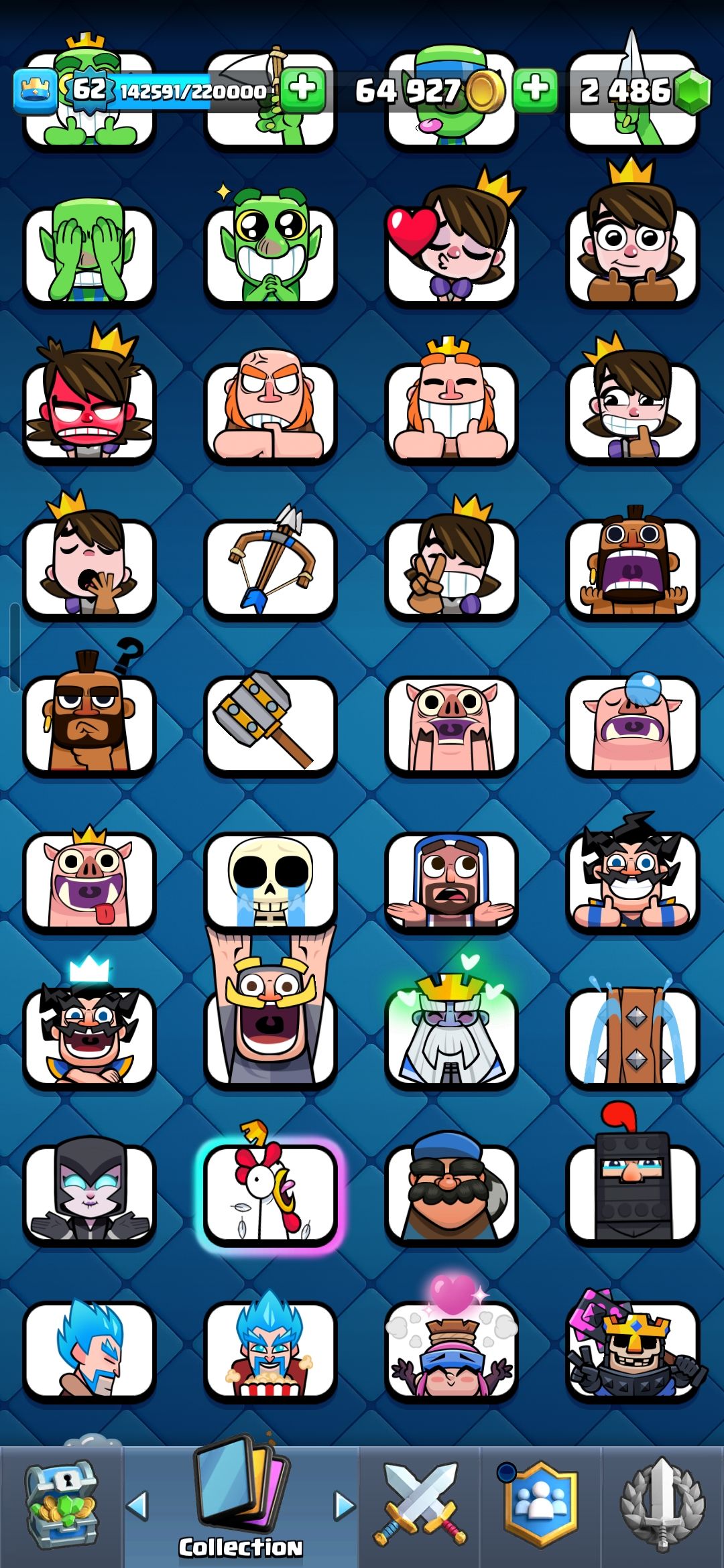
Task: Go to previous tab with left arrow
Action: pyautogui.click(x=137, y=1506)
